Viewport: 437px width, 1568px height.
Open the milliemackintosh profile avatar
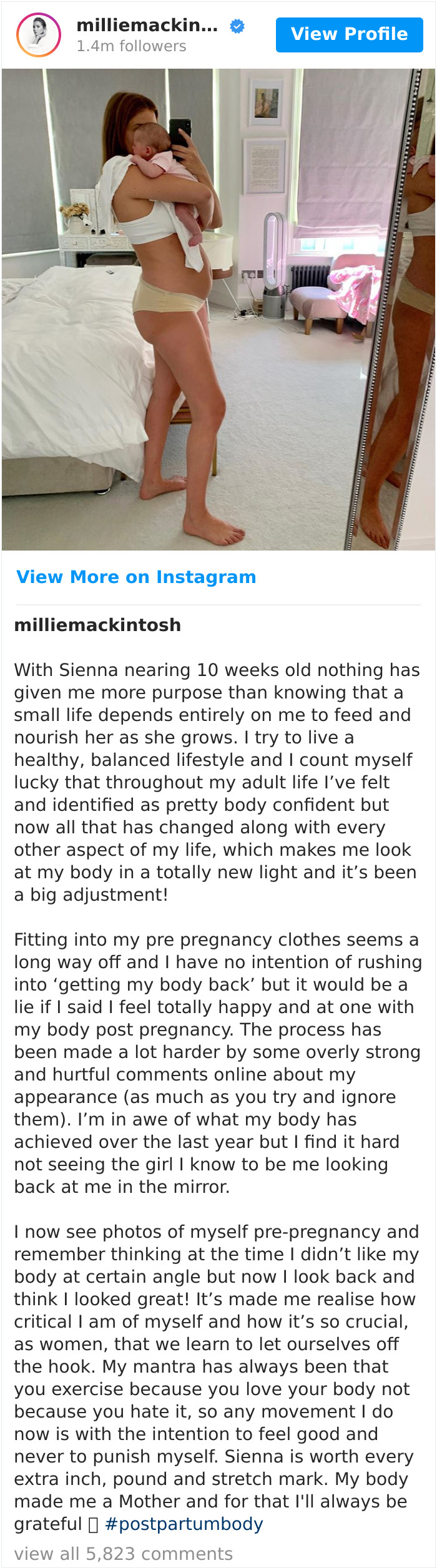coord(39,35)
